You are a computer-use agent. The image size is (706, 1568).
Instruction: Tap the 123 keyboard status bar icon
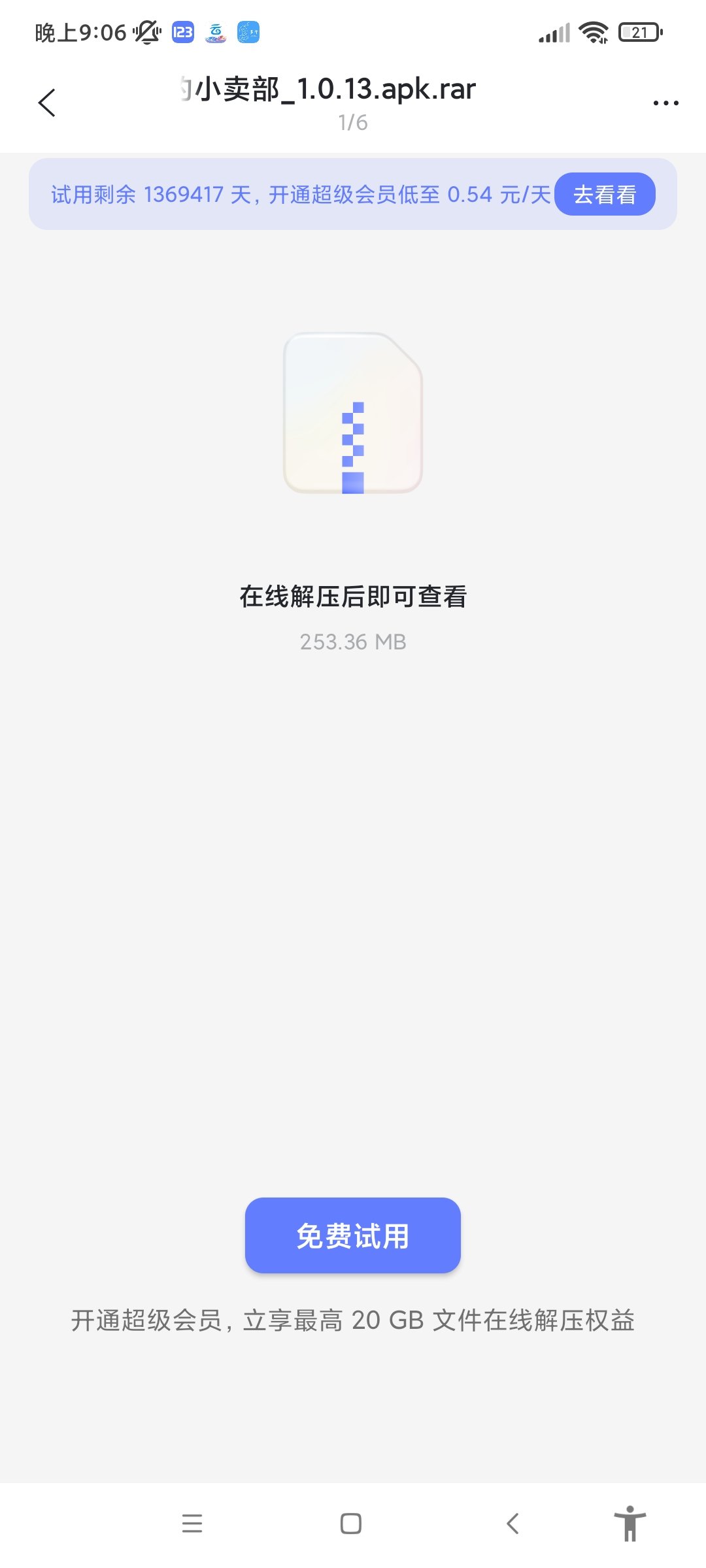[x=182, y=31]
